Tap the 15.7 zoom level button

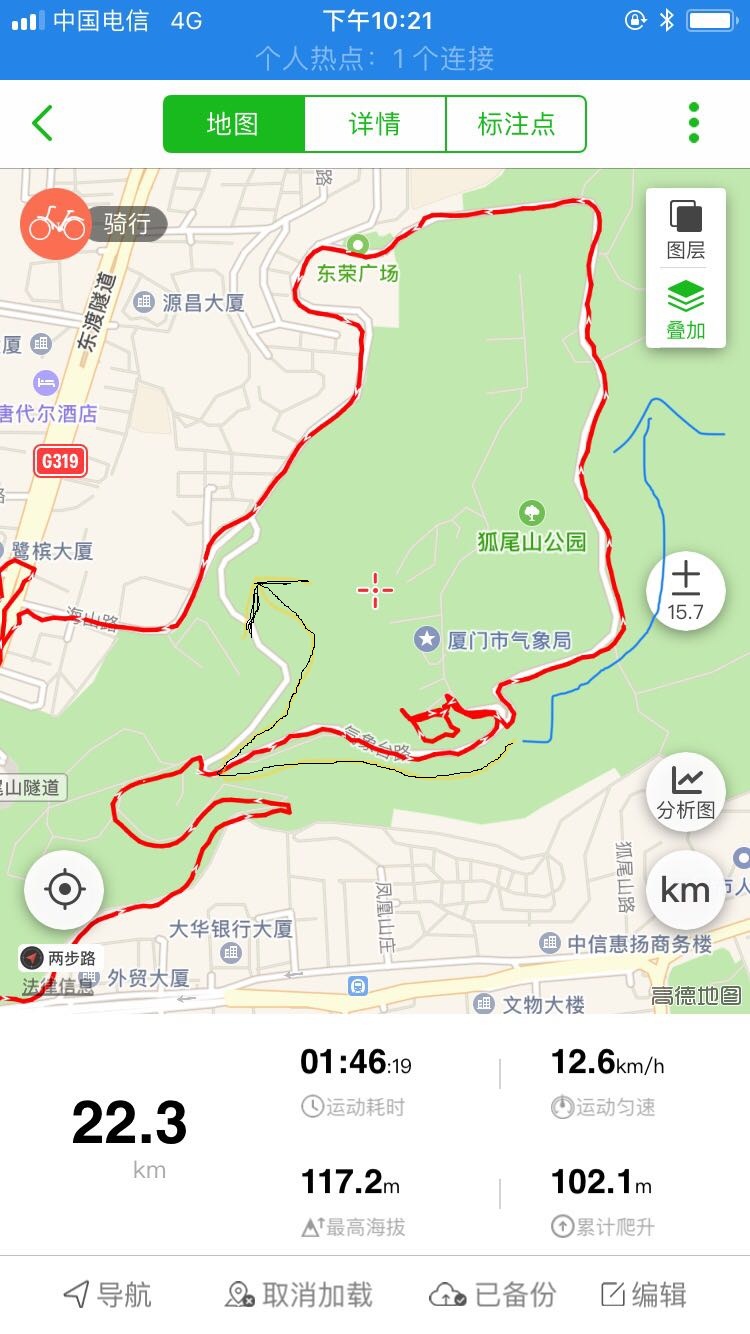[x=686, y=592]
